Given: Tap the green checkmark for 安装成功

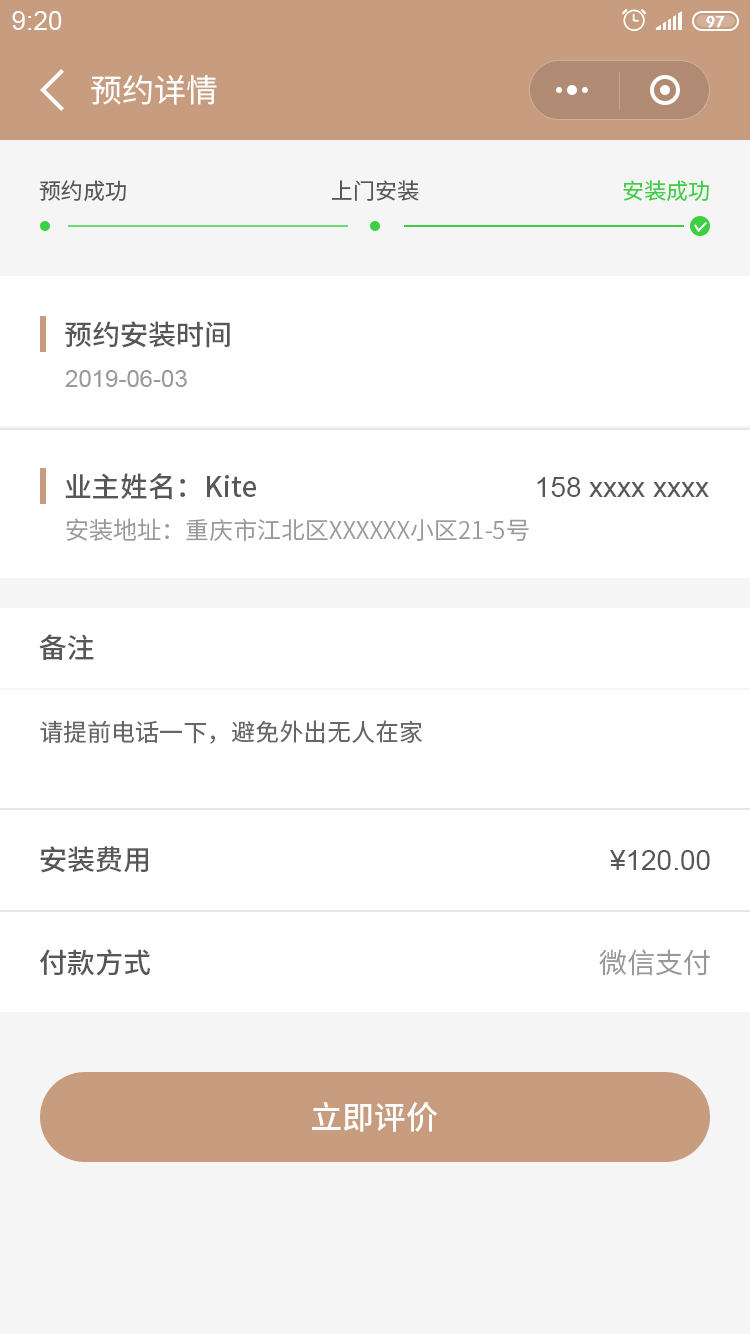Looking at the screenshot, I should coord(700,226).
